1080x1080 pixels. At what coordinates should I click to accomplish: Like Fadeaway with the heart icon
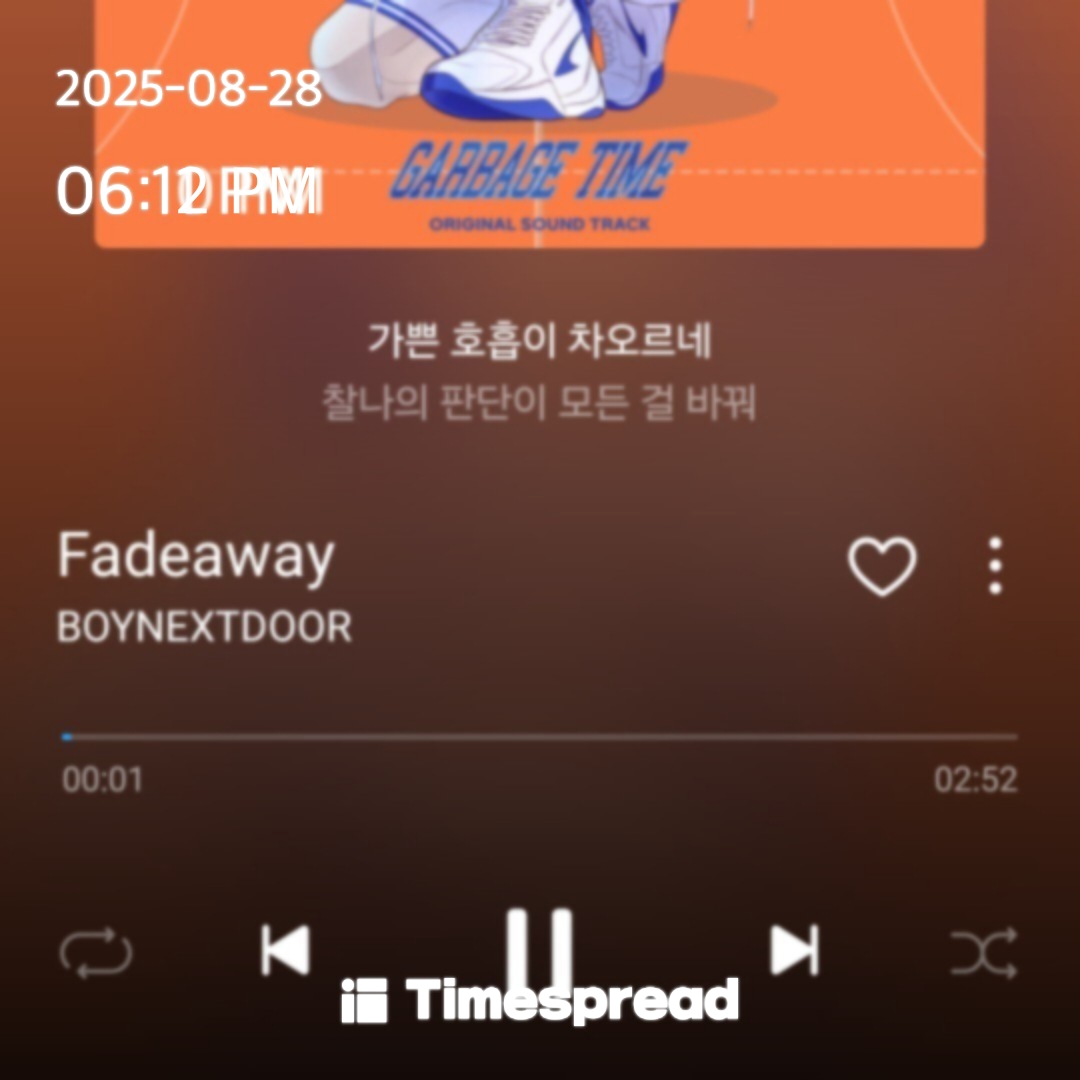point(882,566)
